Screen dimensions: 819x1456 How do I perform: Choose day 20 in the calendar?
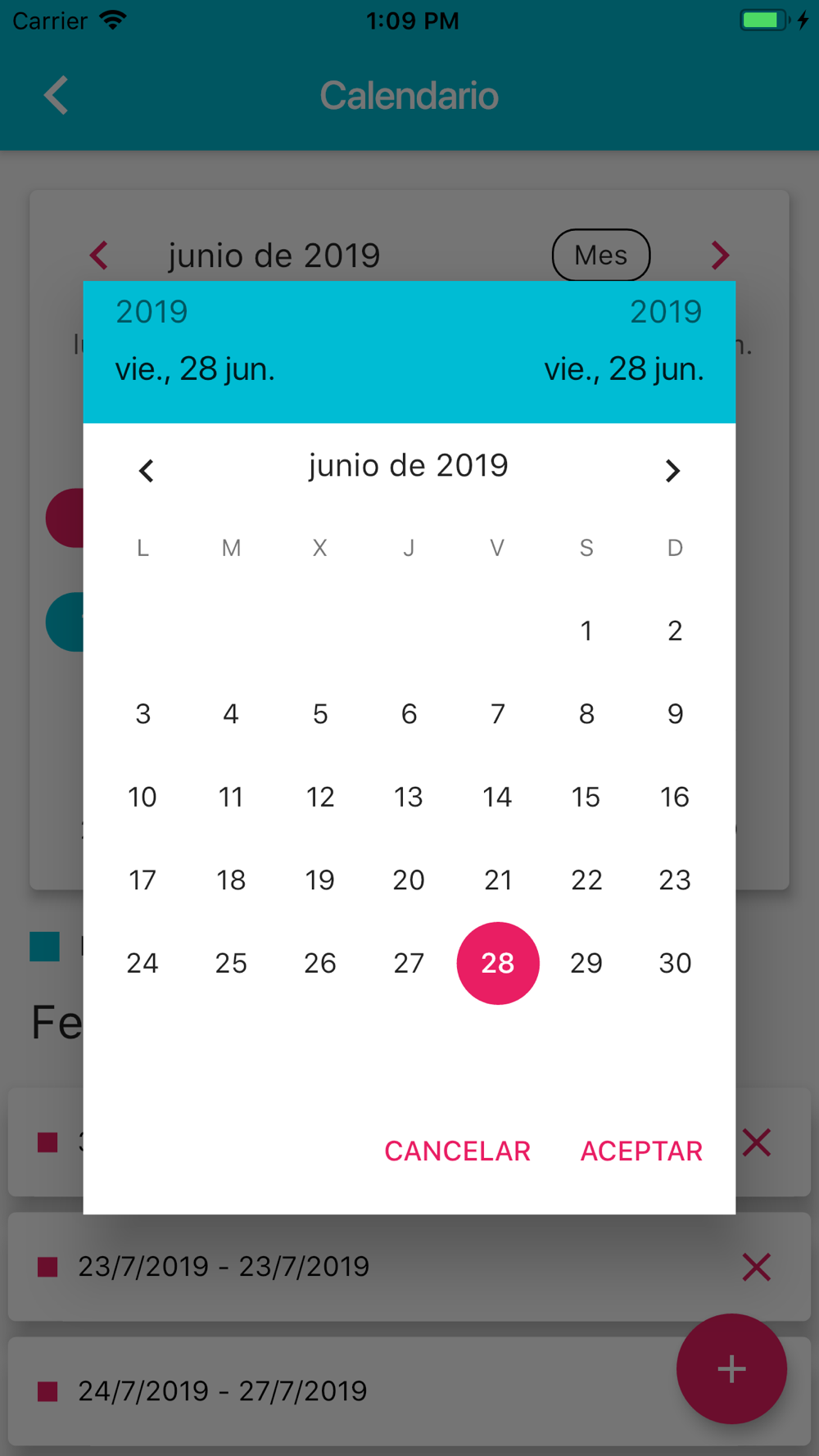[x=409, y=880]
